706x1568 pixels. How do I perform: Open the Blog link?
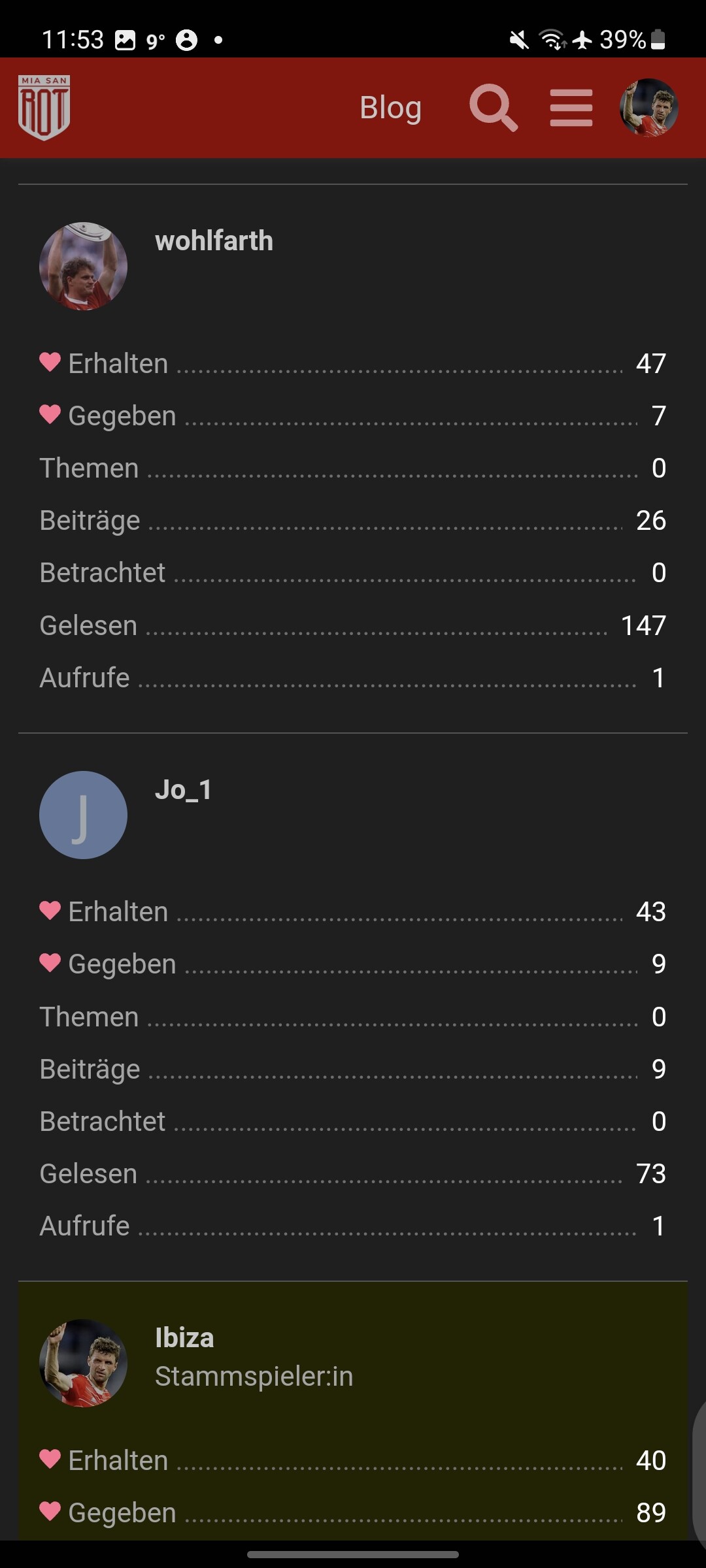click(x=390, y=108)
